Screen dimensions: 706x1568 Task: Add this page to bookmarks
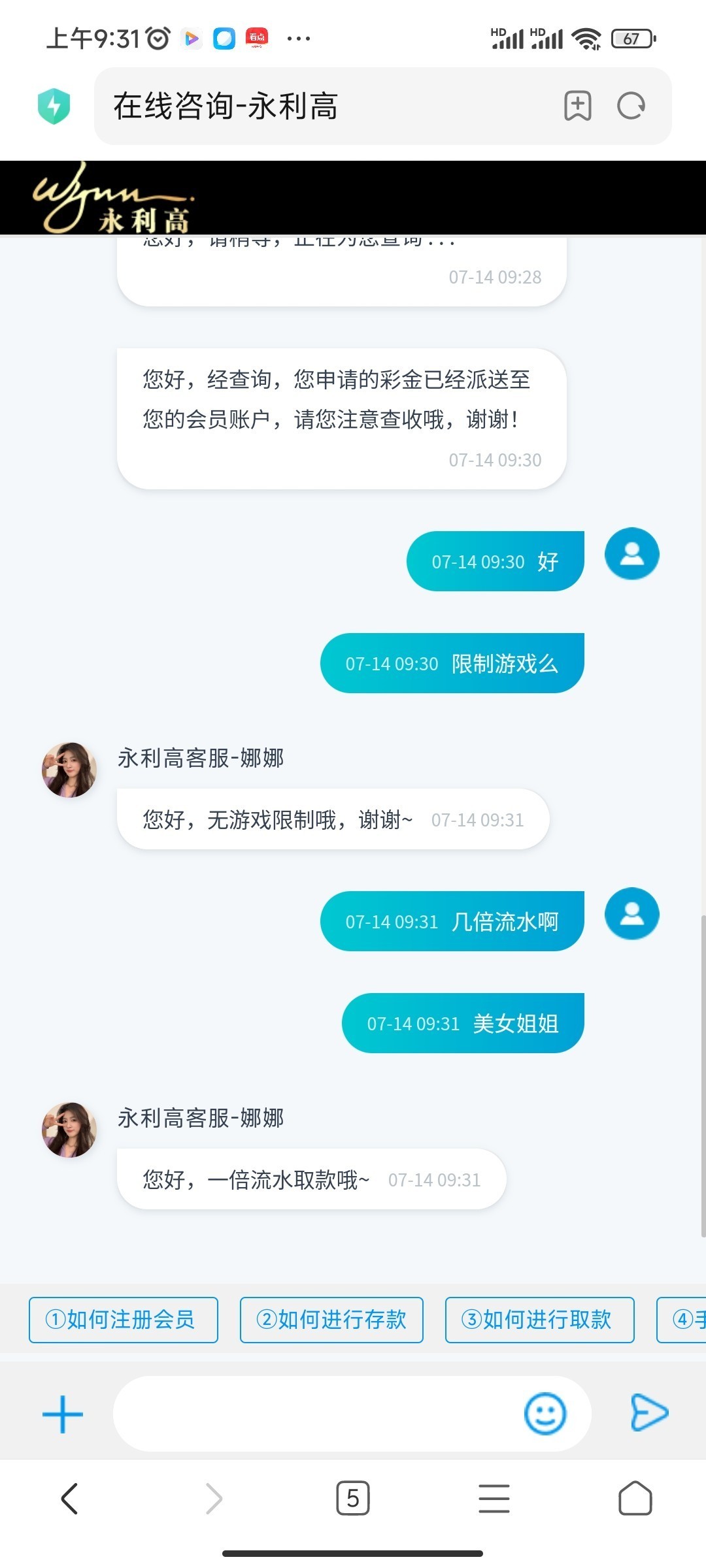pyautogui.click(x=578, y=106)
